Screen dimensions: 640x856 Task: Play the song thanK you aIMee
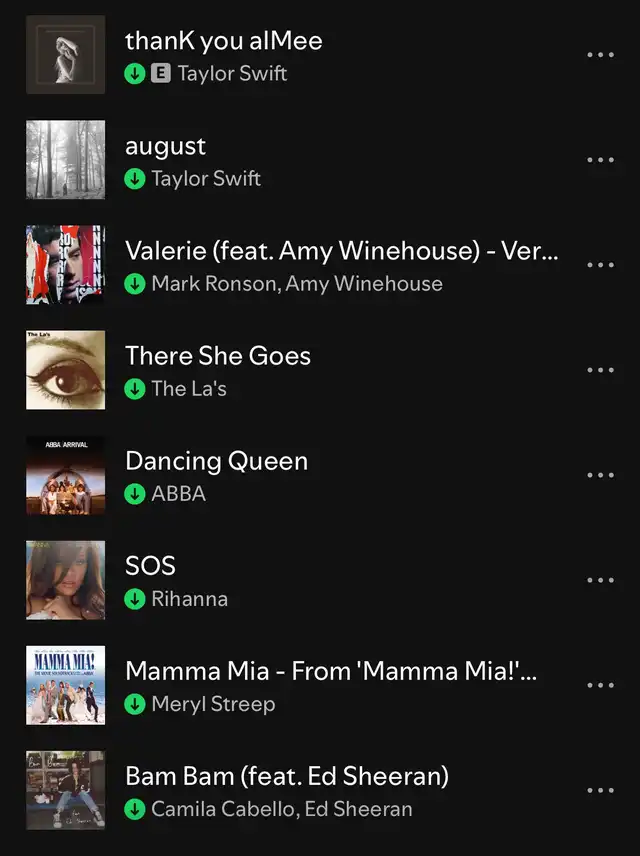(223, 42)
